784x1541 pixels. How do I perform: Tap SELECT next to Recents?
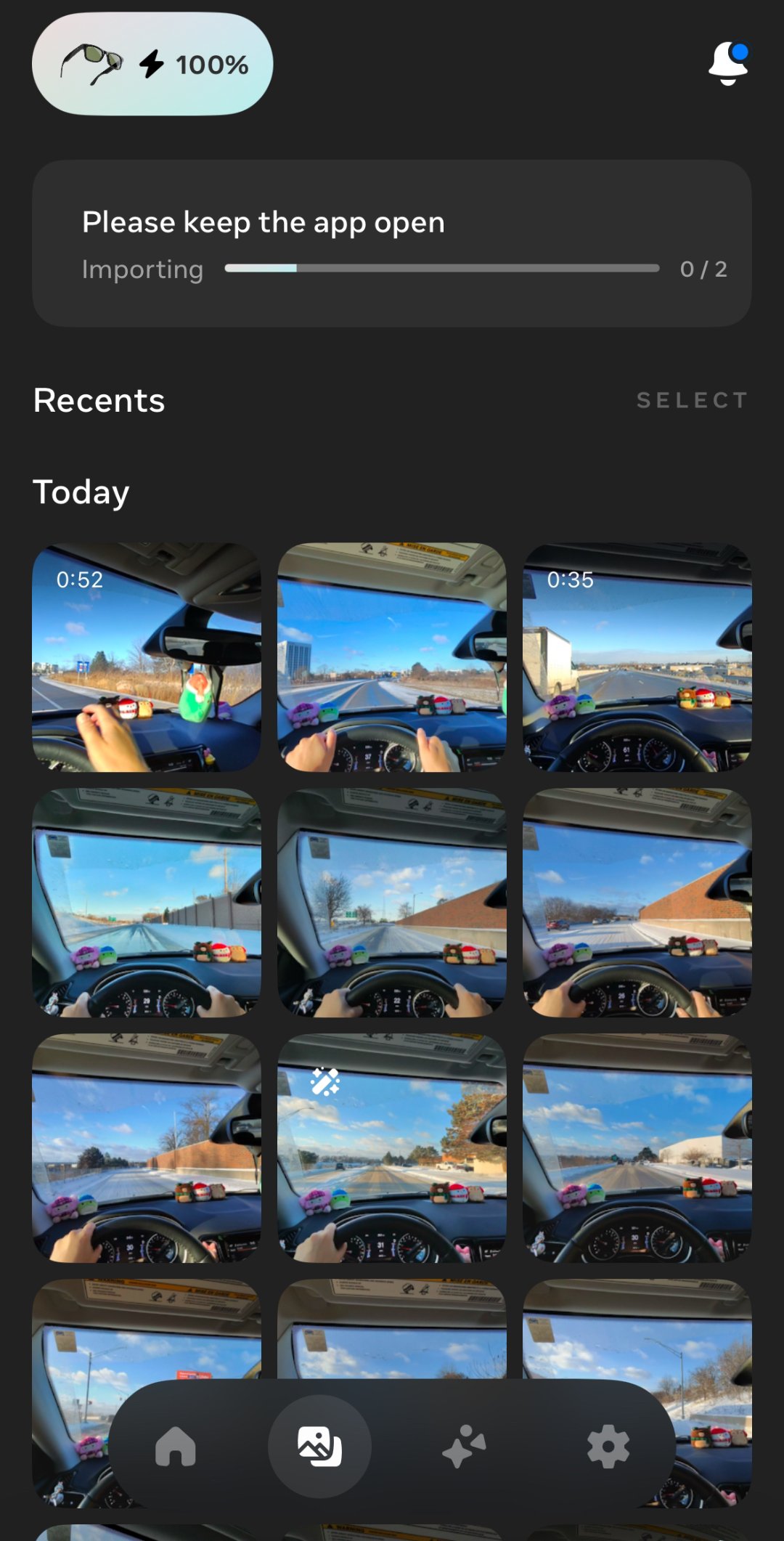coord(691,400)
